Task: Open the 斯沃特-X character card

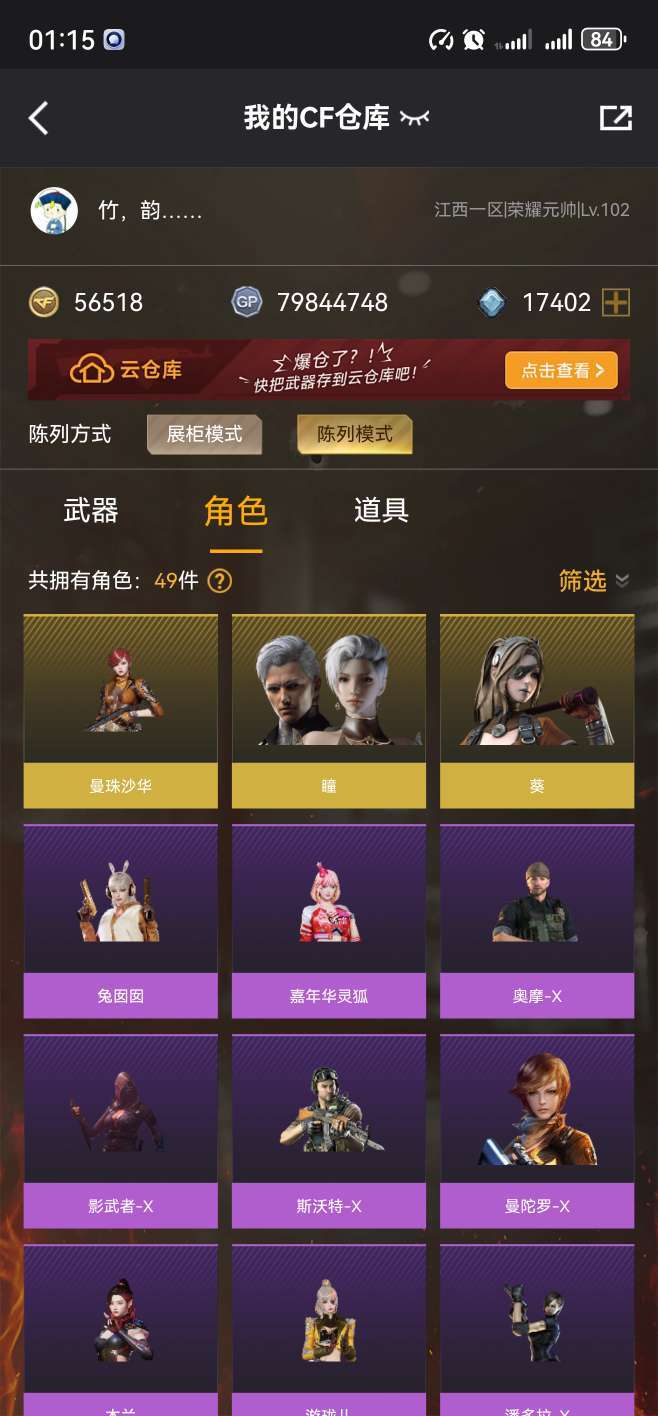Action: pyautogui.click(x=329, y=1131)
